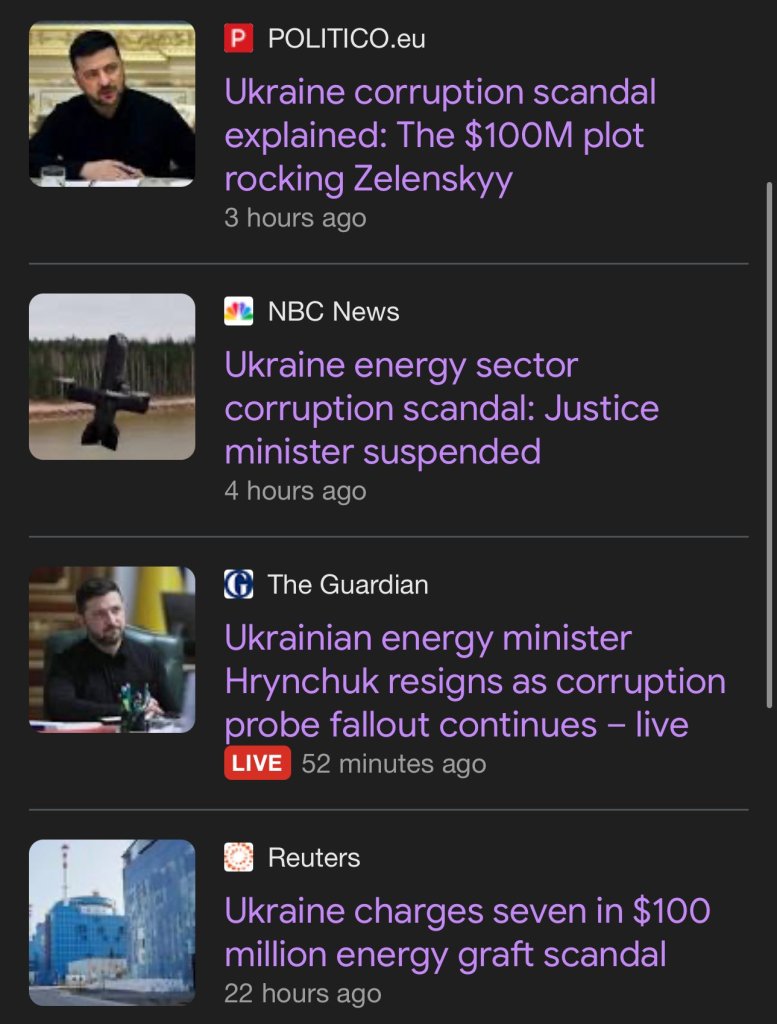Open POLITICO article on $100M plot rocking Zelenskyy

tap(440, 136)
